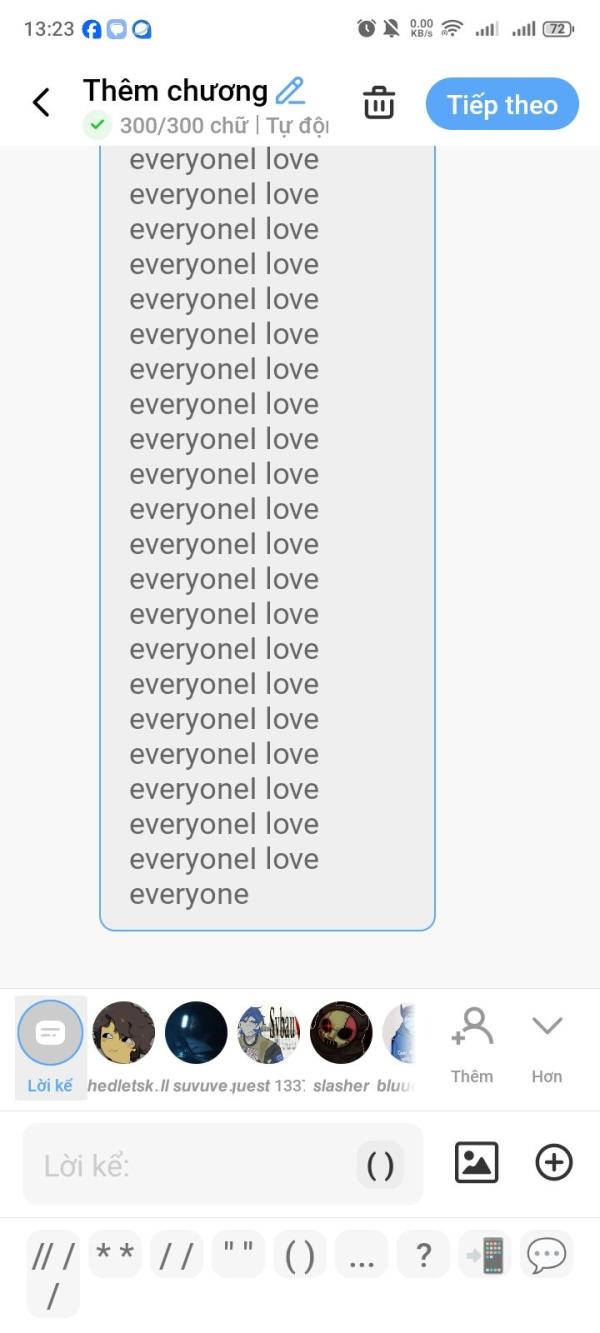
Task: Edit the chapter title with the pencil icon
Action: pos(290,91)
